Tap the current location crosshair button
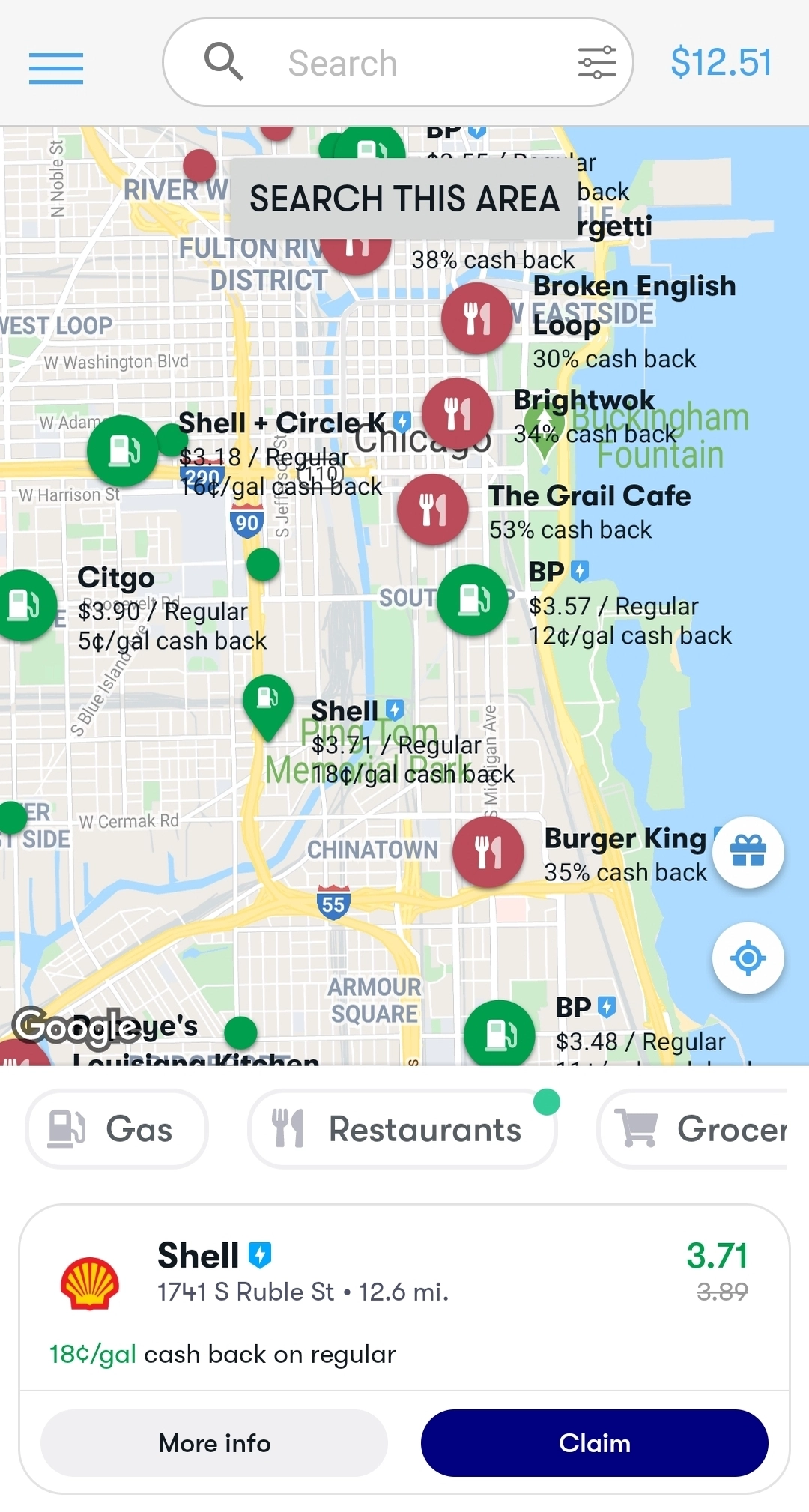The width and height of the screenshot is (809, 1512). pos(748,959)
